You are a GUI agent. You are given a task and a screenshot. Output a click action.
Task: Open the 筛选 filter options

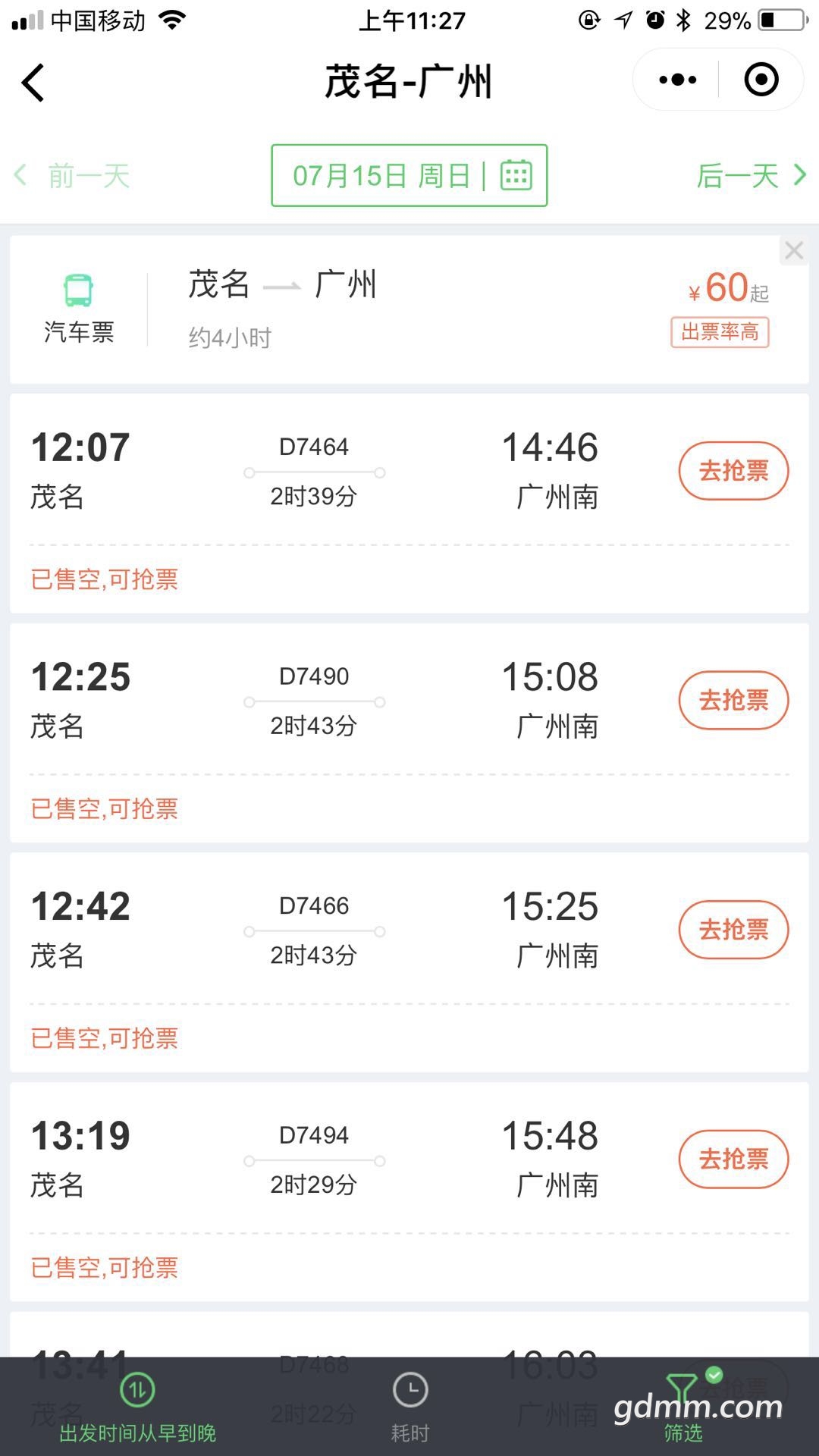pyautogui.click(x=683, y=1407)
